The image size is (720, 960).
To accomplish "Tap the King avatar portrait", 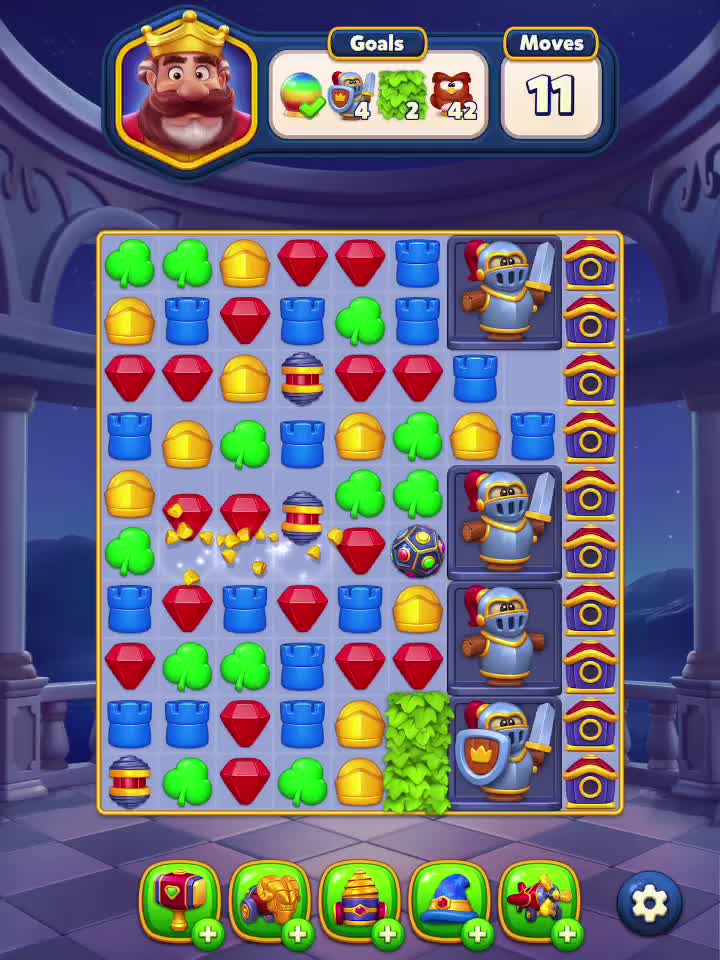I will pos(187,90).
